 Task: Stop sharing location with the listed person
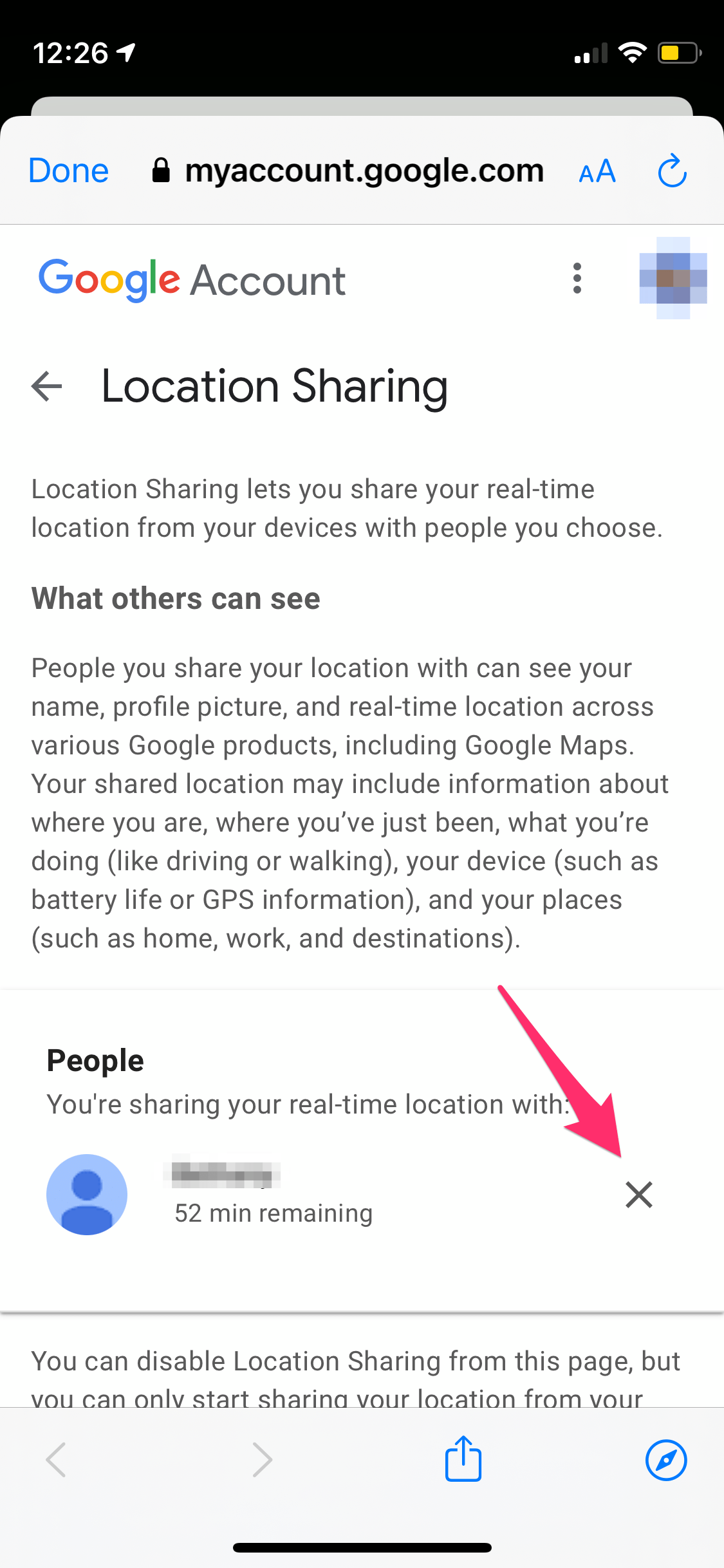pos(639,1195)
